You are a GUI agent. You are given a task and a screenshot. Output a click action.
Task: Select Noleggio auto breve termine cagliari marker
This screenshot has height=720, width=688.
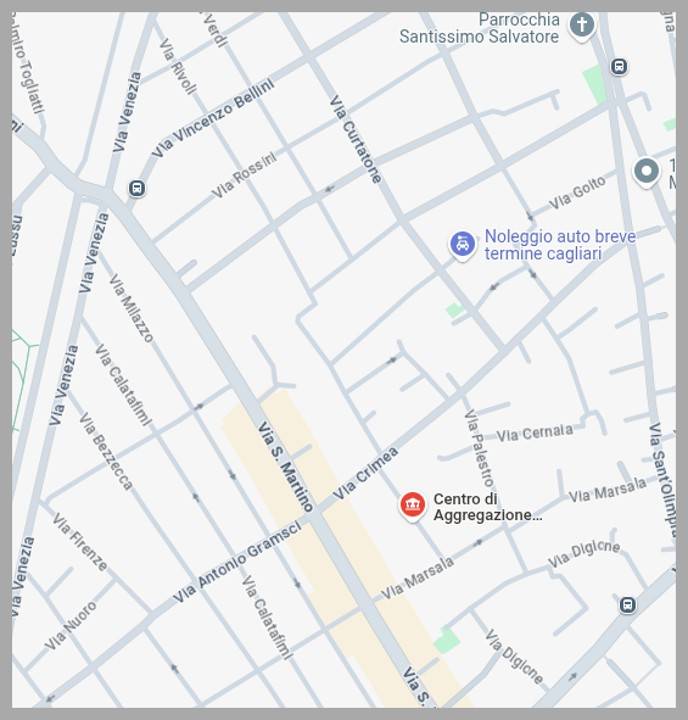point(462,244)
